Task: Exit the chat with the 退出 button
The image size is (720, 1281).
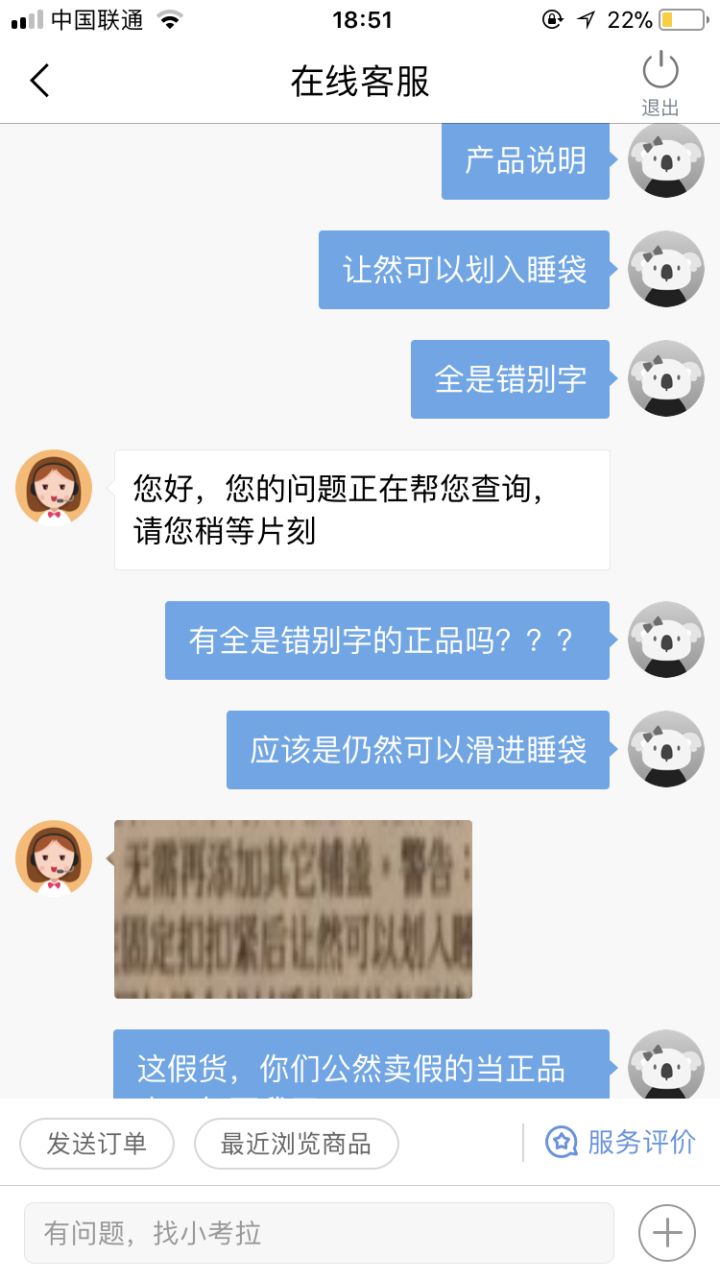Action: (660, 82)
